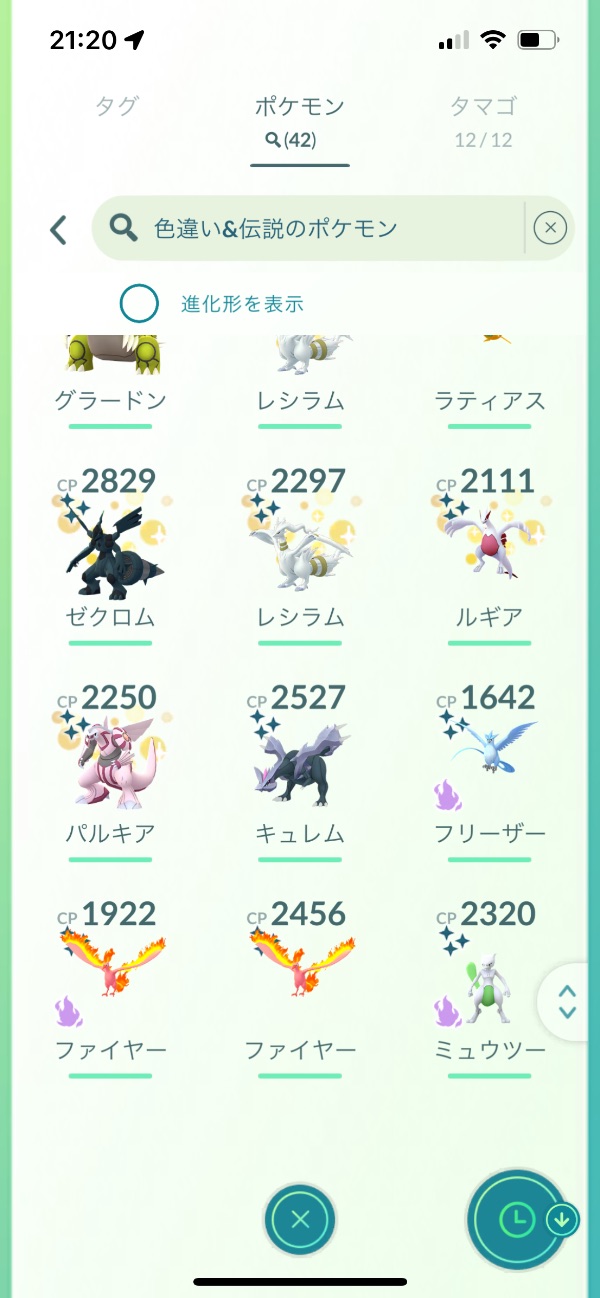Clear the search text with the X
The height and width of the screenshot is (1298, 600).
click(550, 229)
